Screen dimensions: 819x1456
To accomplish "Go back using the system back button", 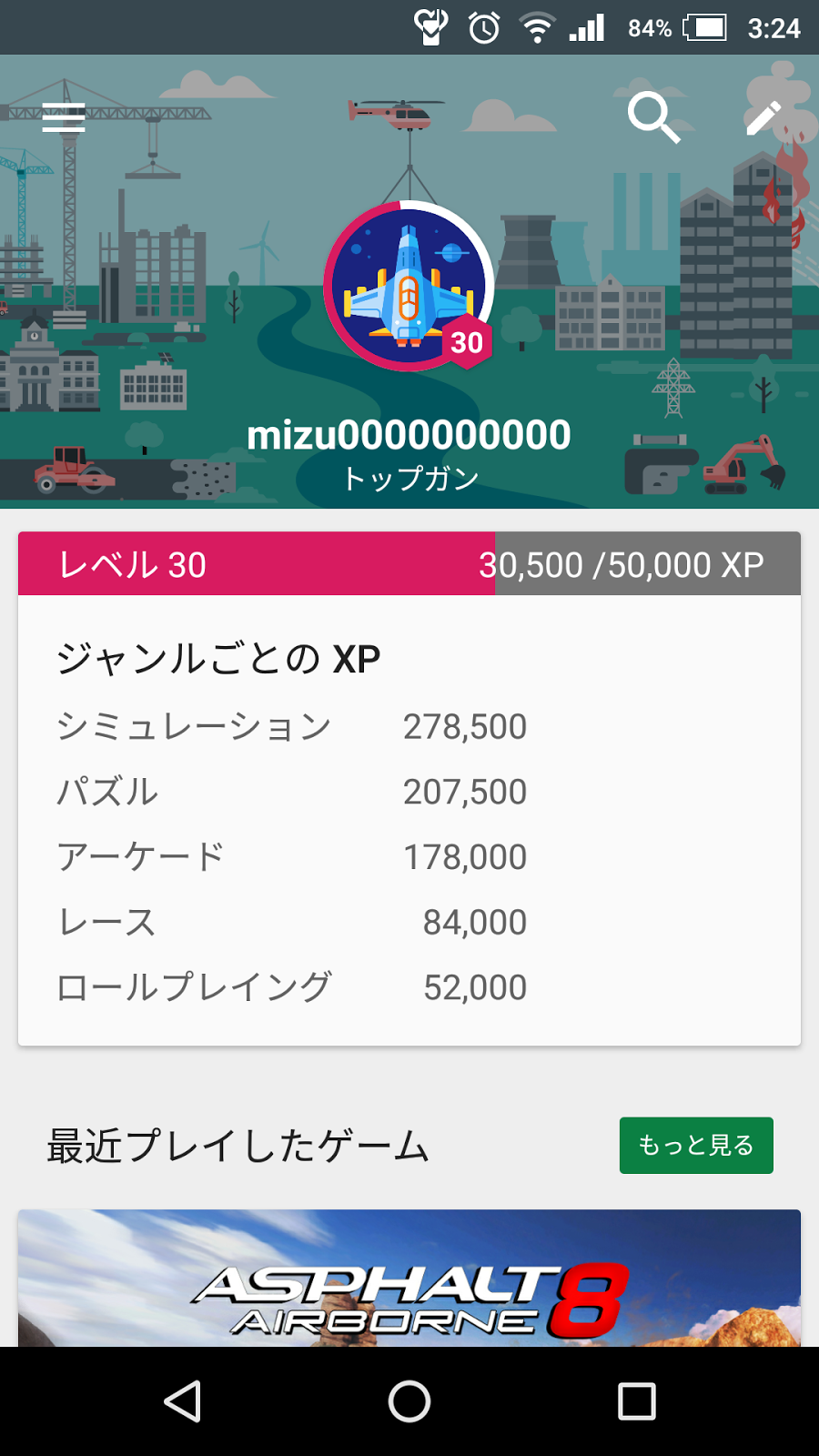I will pos(182,1401).
